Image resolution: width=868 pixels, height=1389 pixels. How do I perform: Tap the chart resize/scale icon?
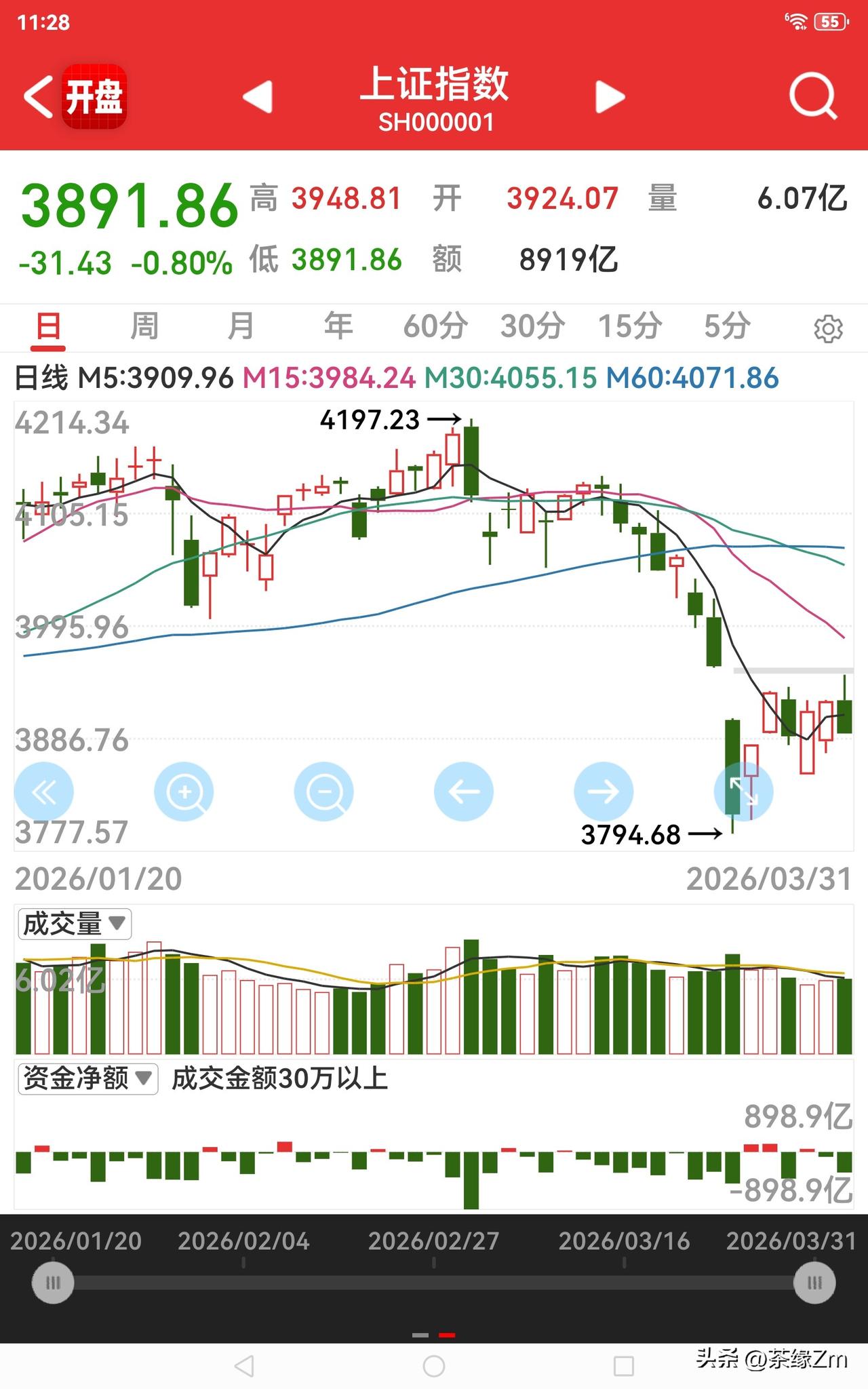coord(743,791)
